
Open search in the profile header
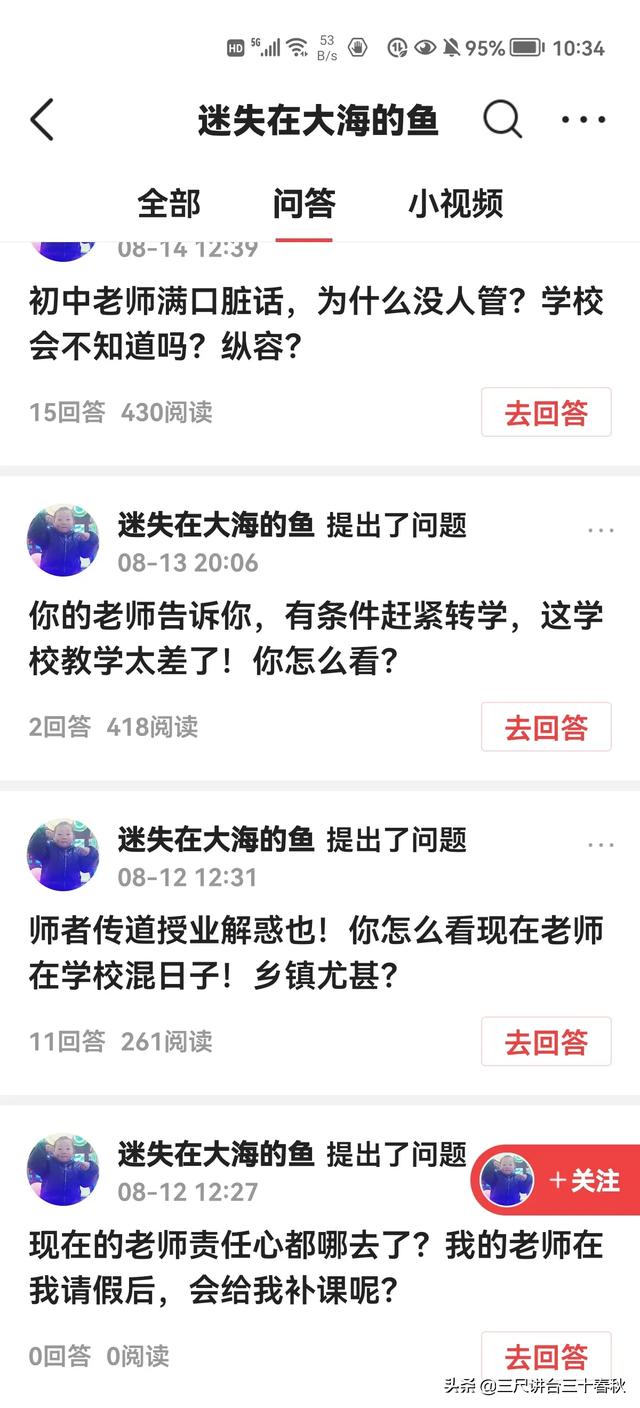[502, 120]
